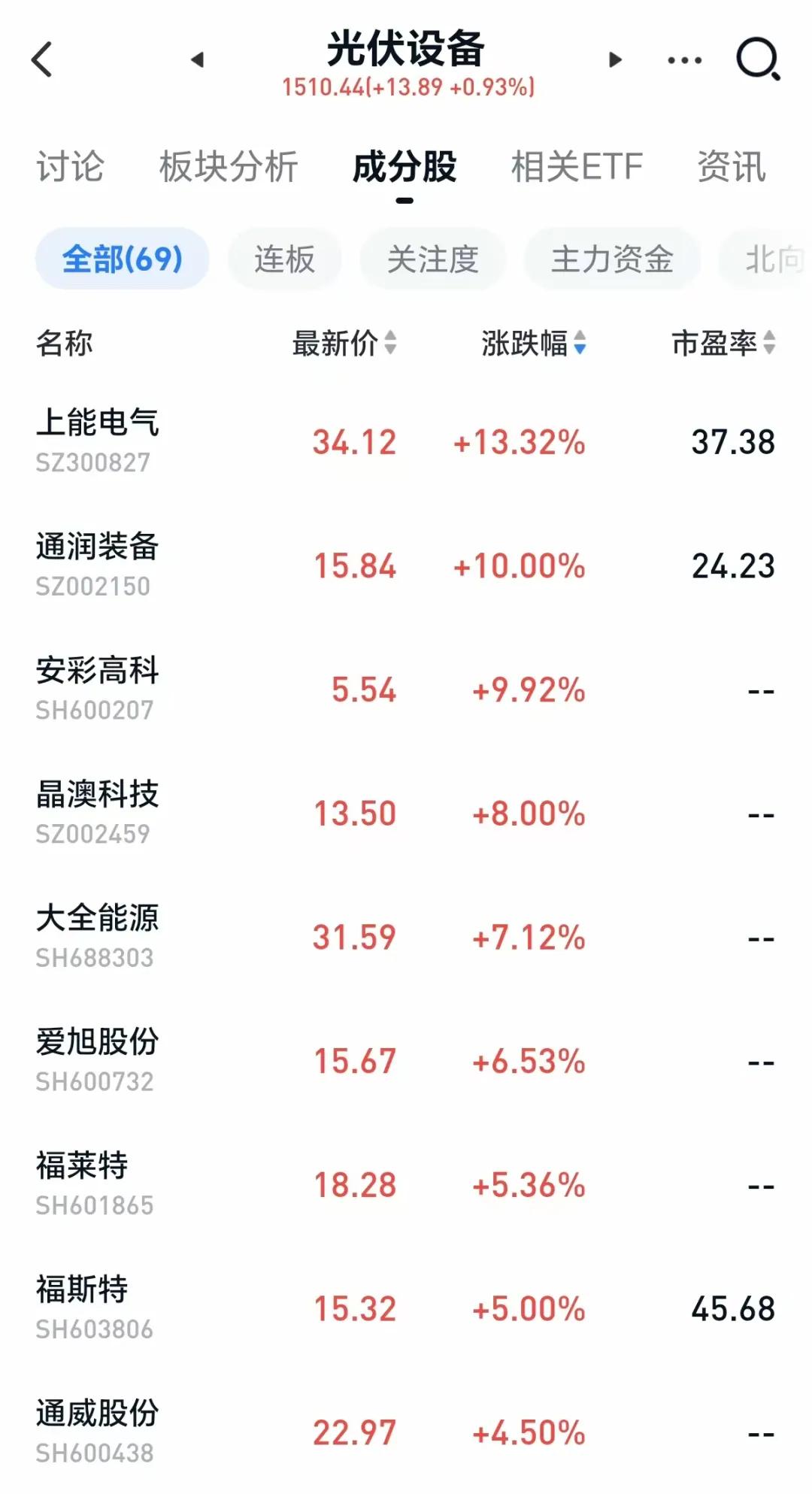
Task: Select the 连板 filter chip
Action: (284, 259)
